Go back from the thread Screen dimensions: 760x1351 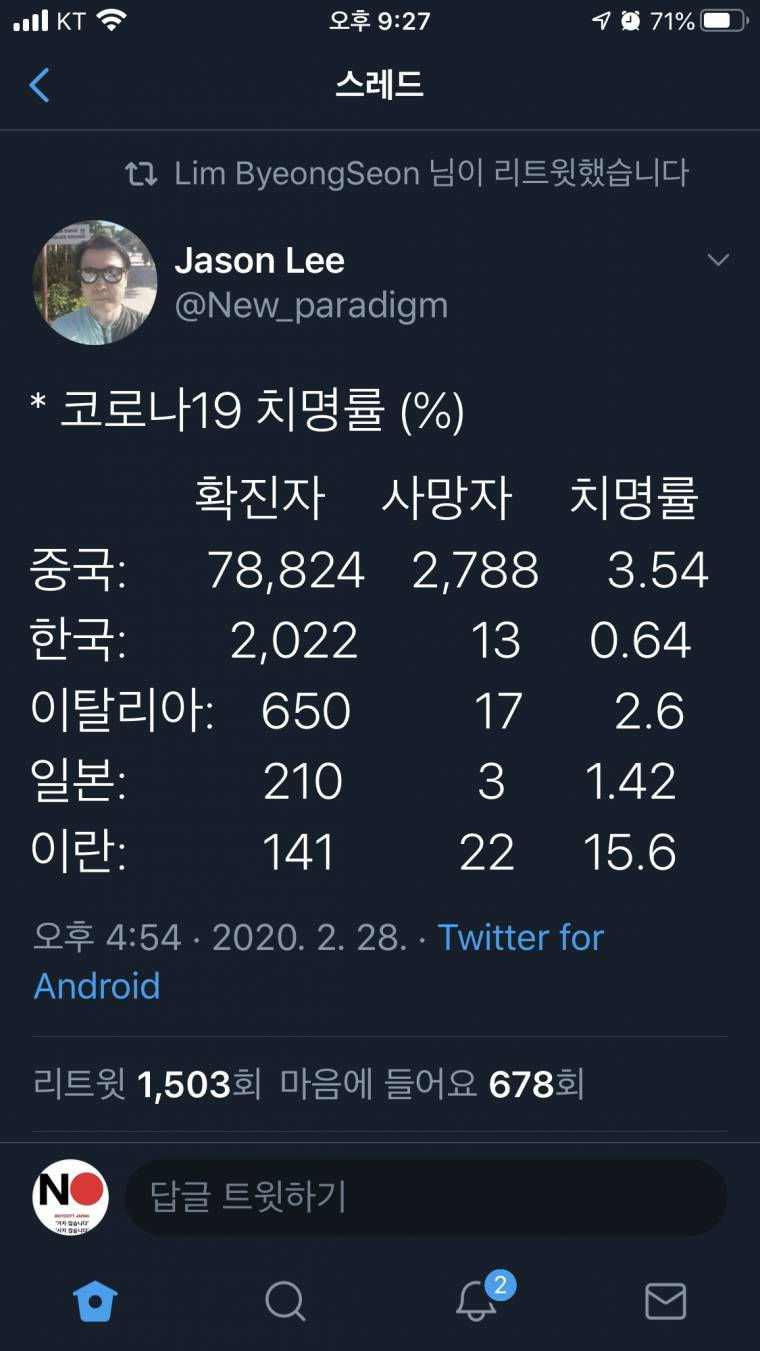pos(39,86)
